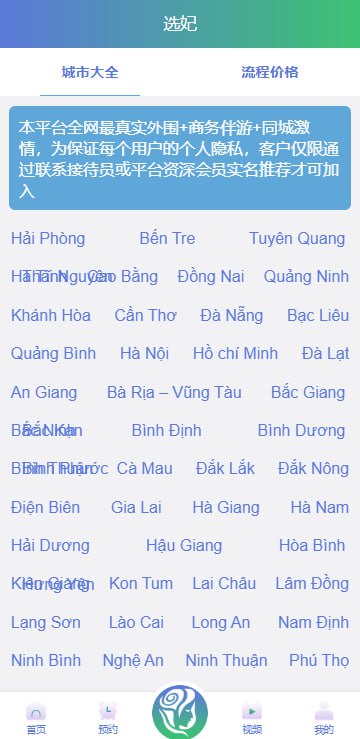Choose the city Hải Phòng
This screenshot has height=739, width=360.
48,238
